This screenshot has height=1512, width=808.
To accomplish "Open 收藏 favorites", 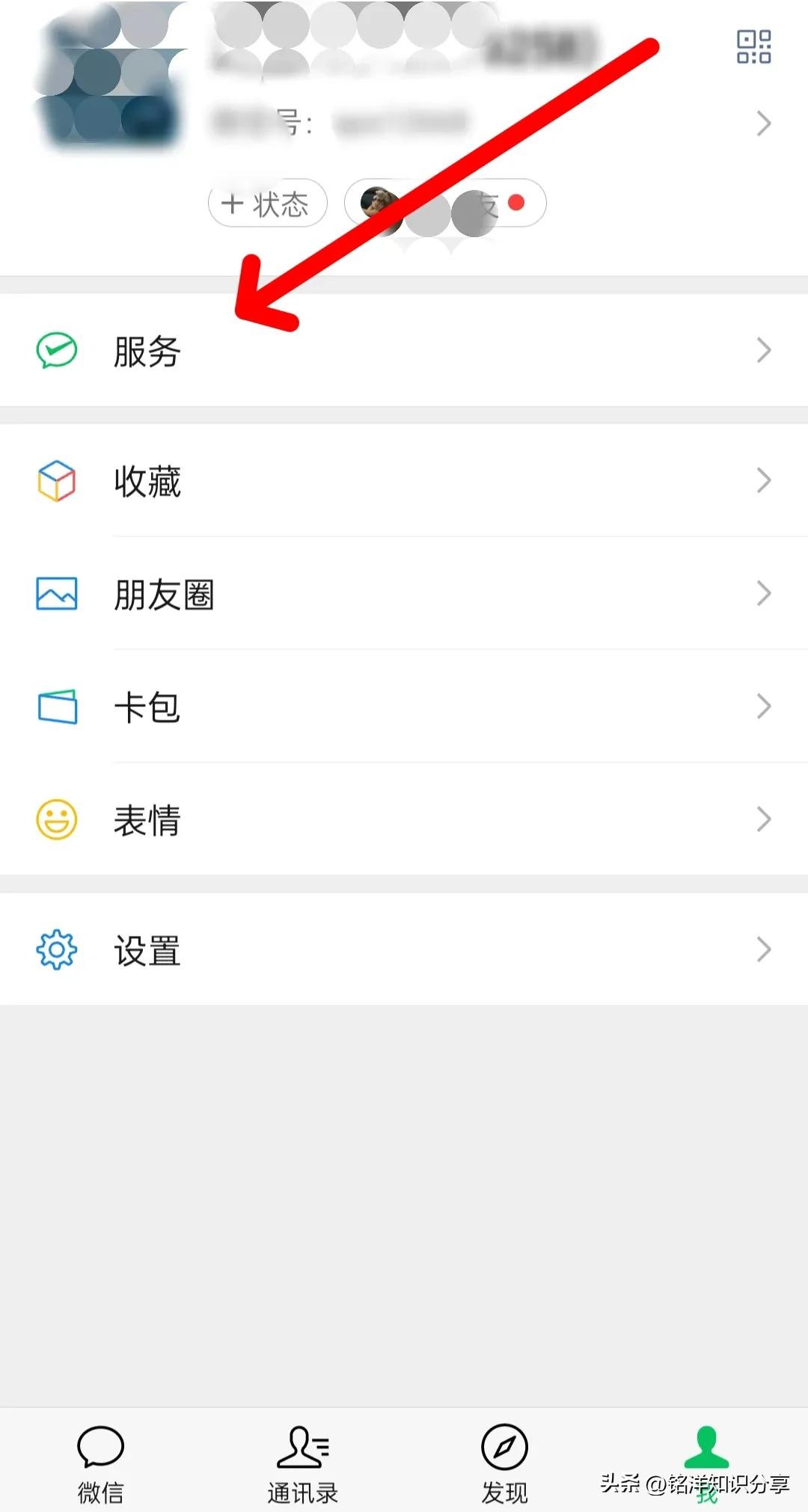I will (404, 480).
